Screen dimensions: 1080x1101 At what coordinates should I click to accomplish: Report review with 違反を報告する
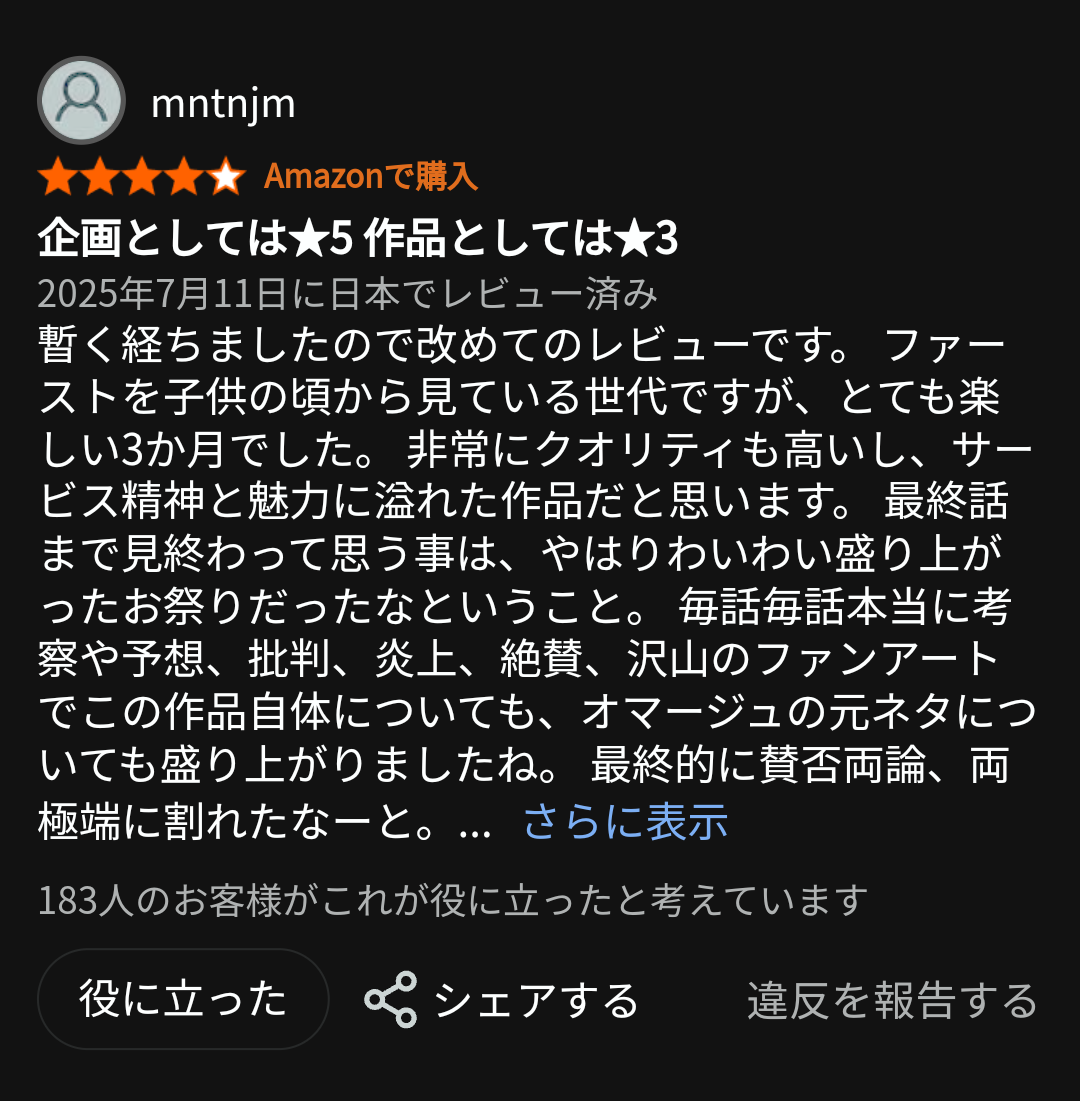point(892,1000)
